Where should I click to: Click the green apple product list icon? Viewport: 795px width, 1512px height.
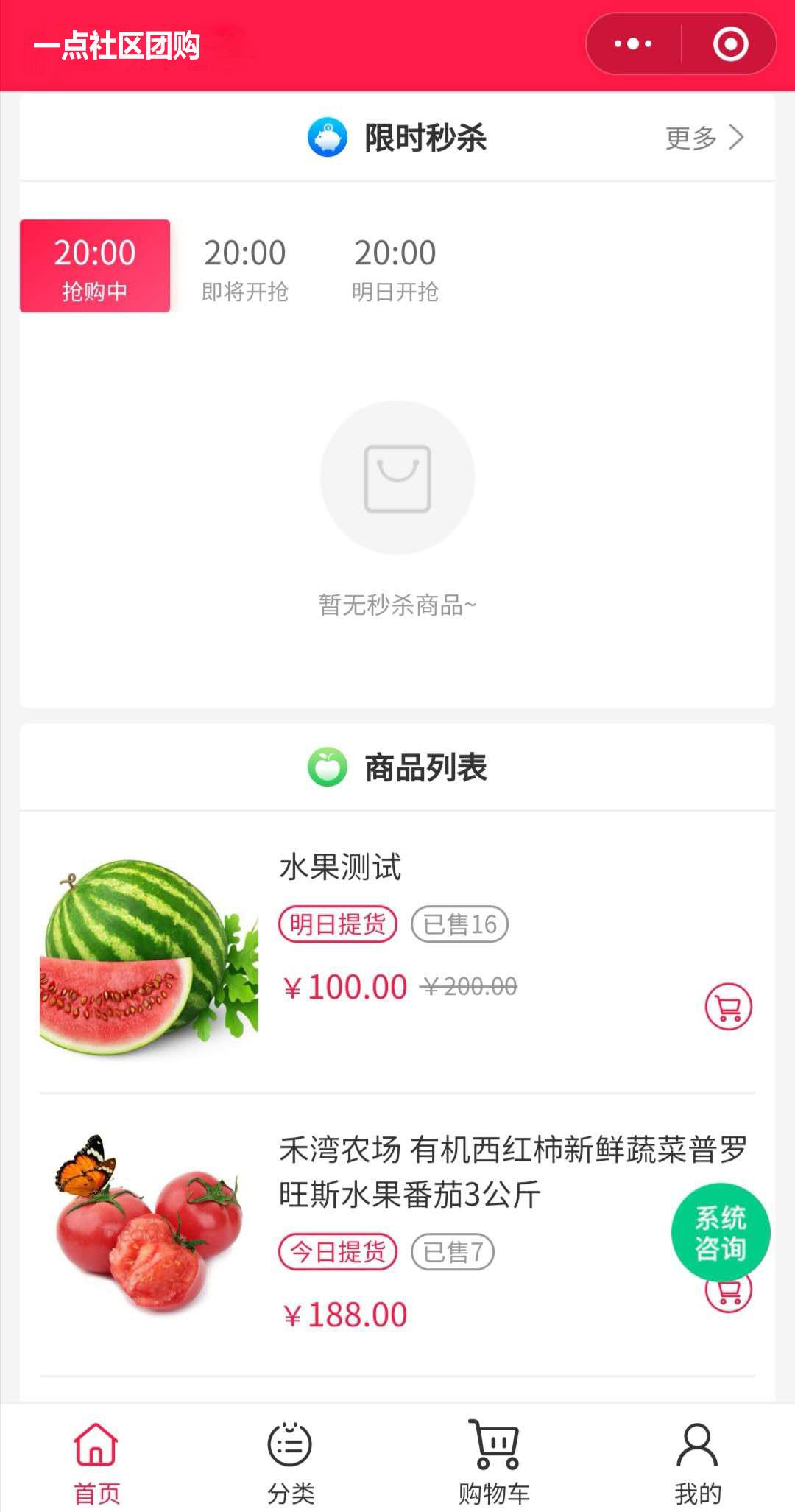327,766
